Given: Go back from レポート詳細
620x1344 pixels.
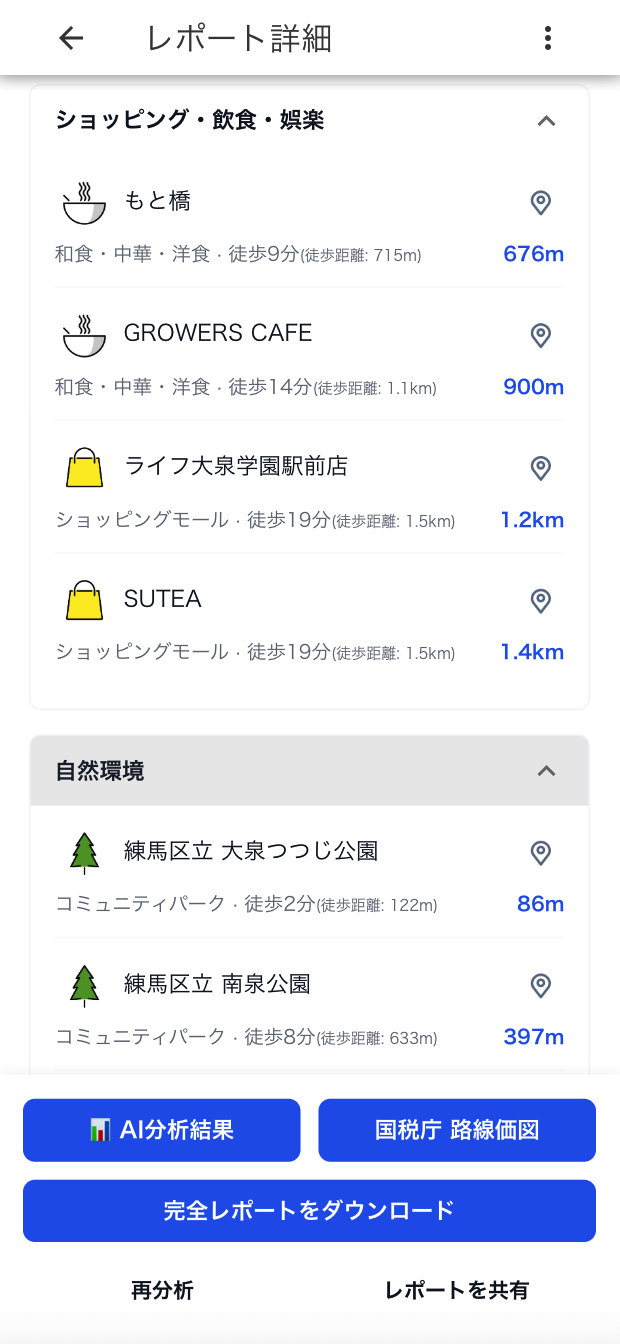Looking at the screenshot, I should tap(71, 39).
